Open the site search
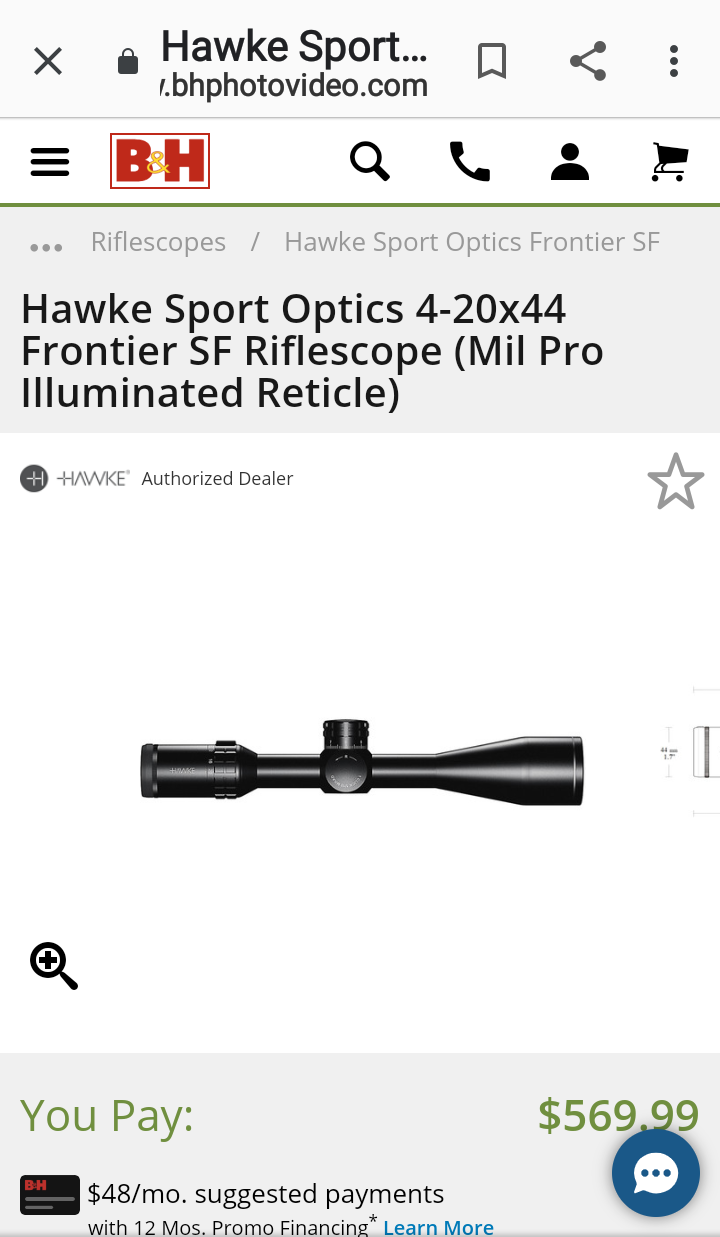 click(x=369, y=161)
